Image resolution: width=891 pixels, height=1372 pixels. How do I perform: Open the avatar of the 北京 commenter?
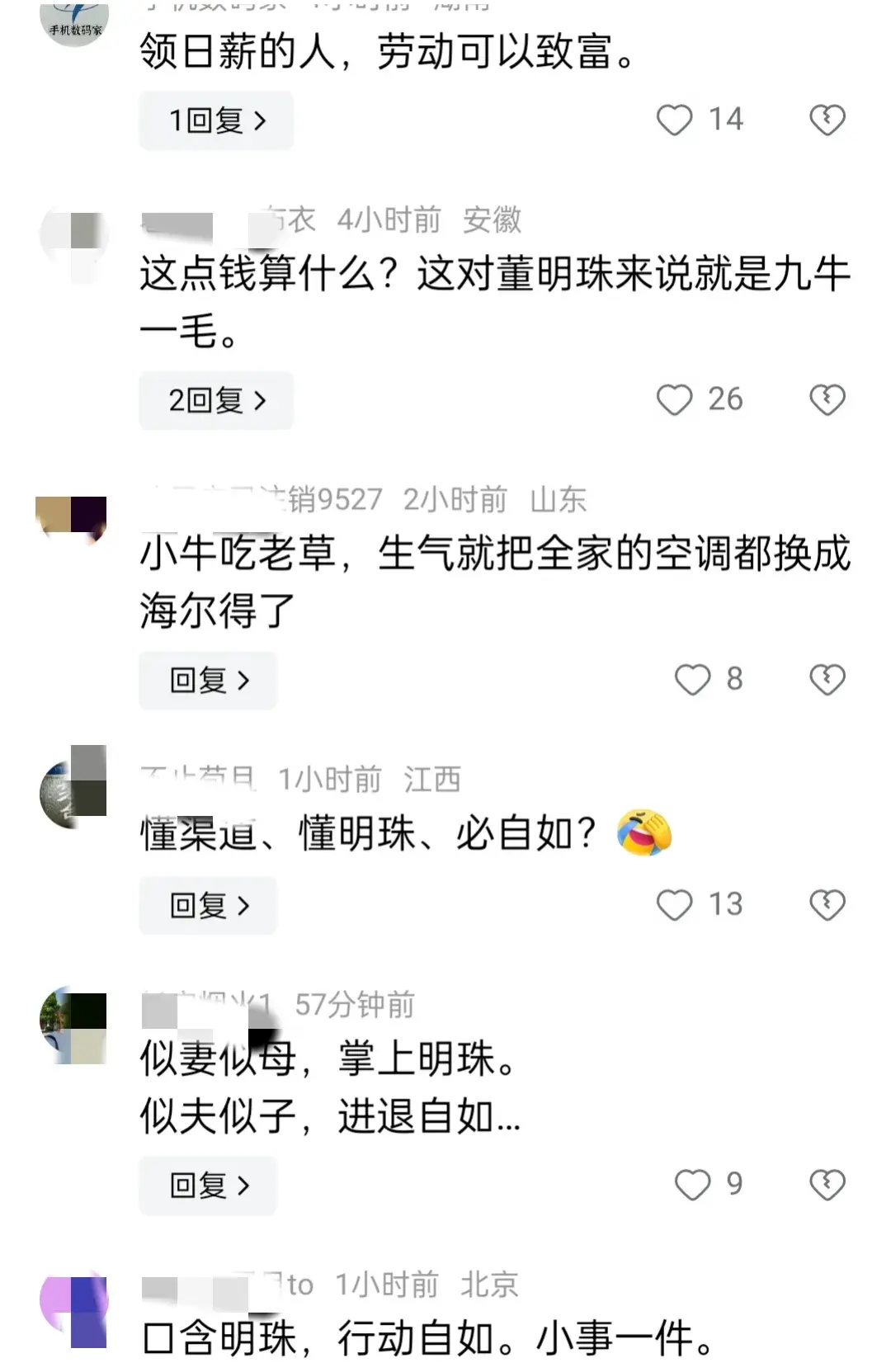point(74,1310)
